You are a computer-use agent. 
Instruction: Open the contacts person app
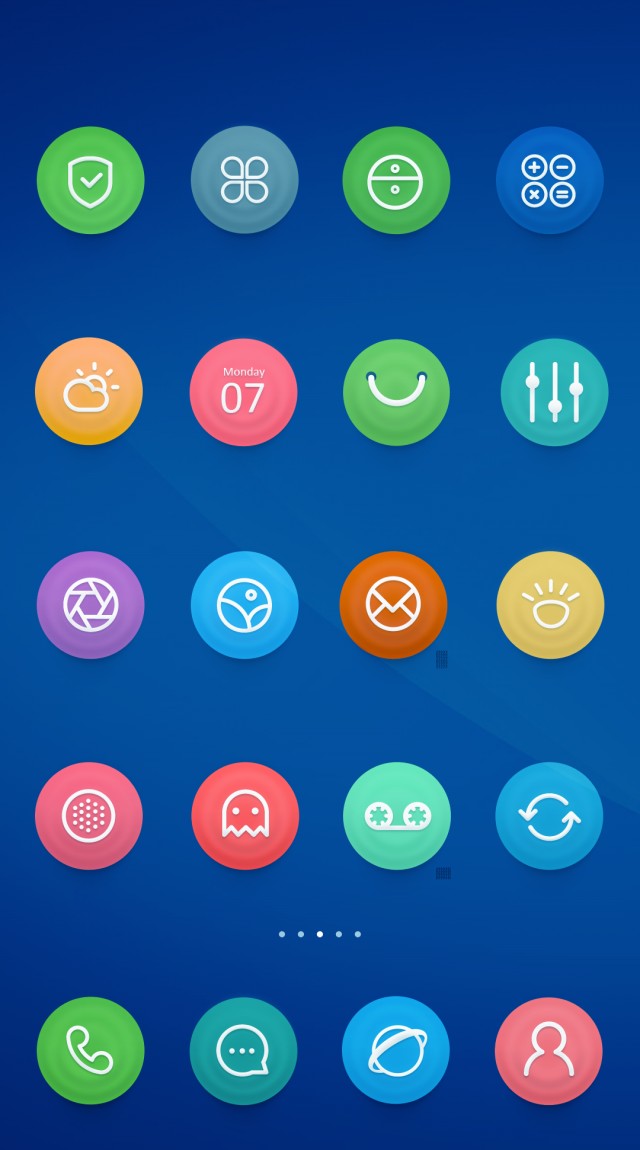coord(548,1050)
